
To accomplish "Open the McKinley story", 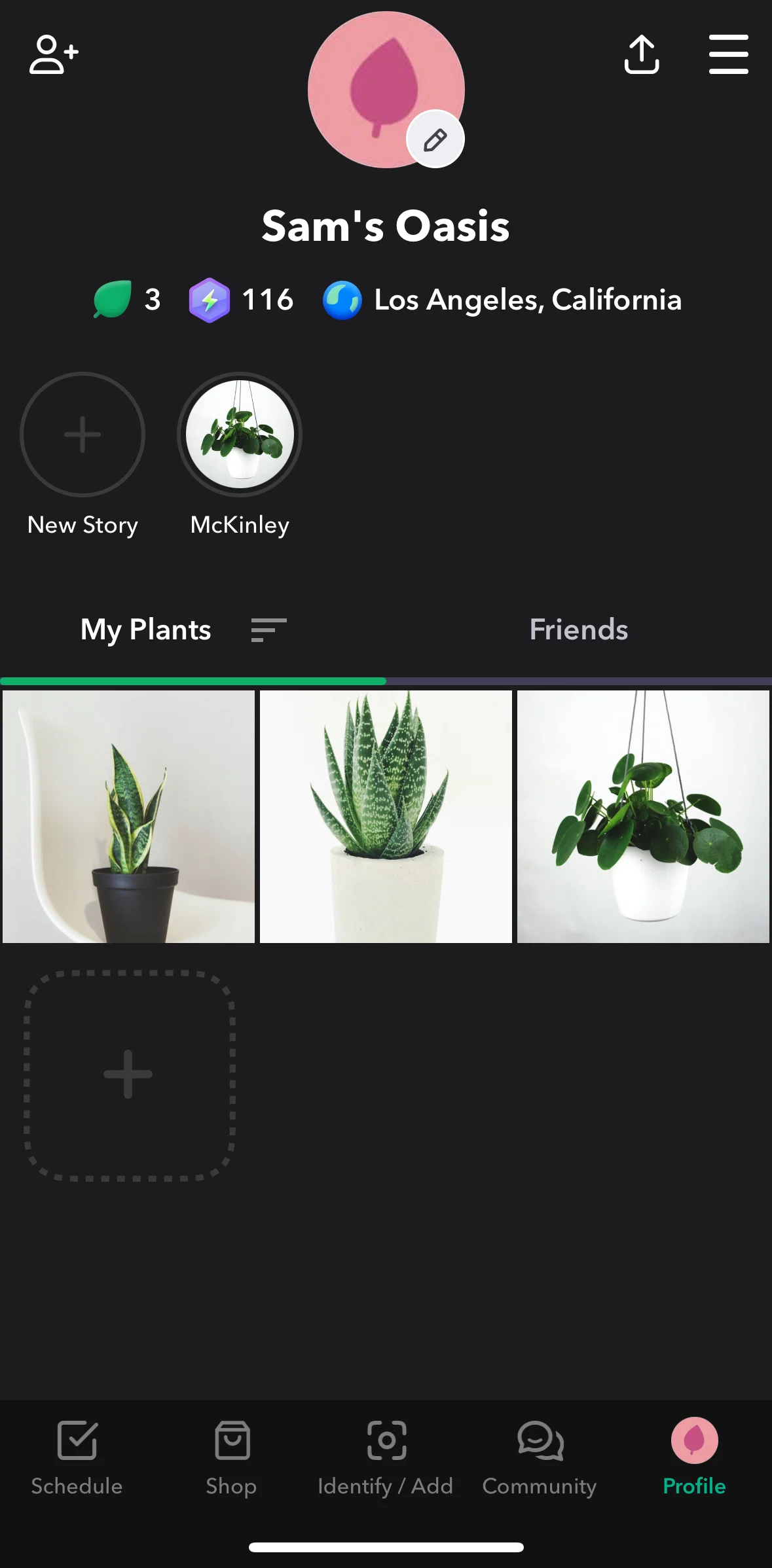I will pyautogui.click(x=240, y=435).
